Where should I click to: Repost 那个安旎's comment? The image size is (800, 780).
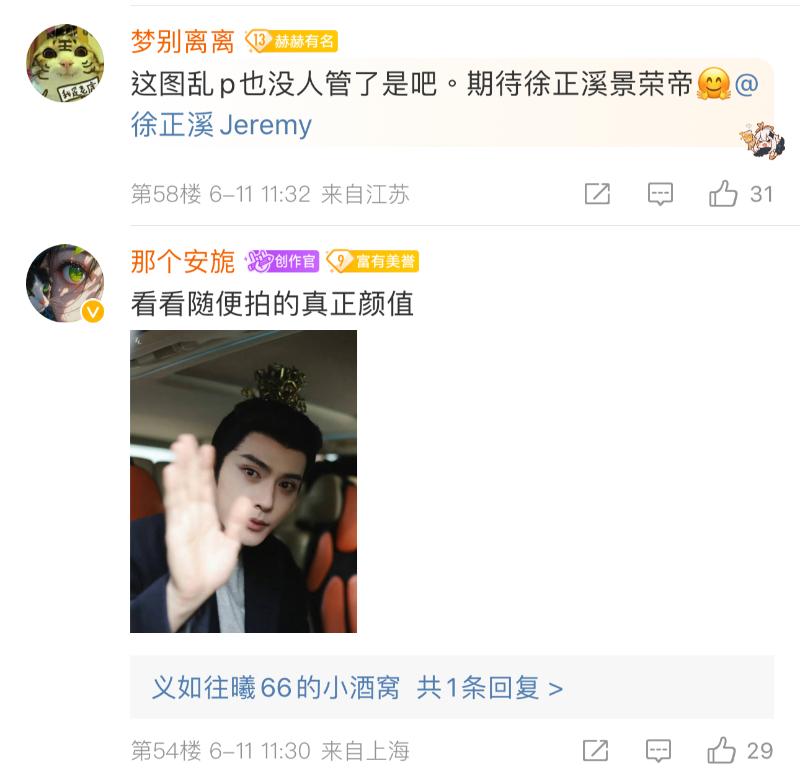tap(595, 750)
